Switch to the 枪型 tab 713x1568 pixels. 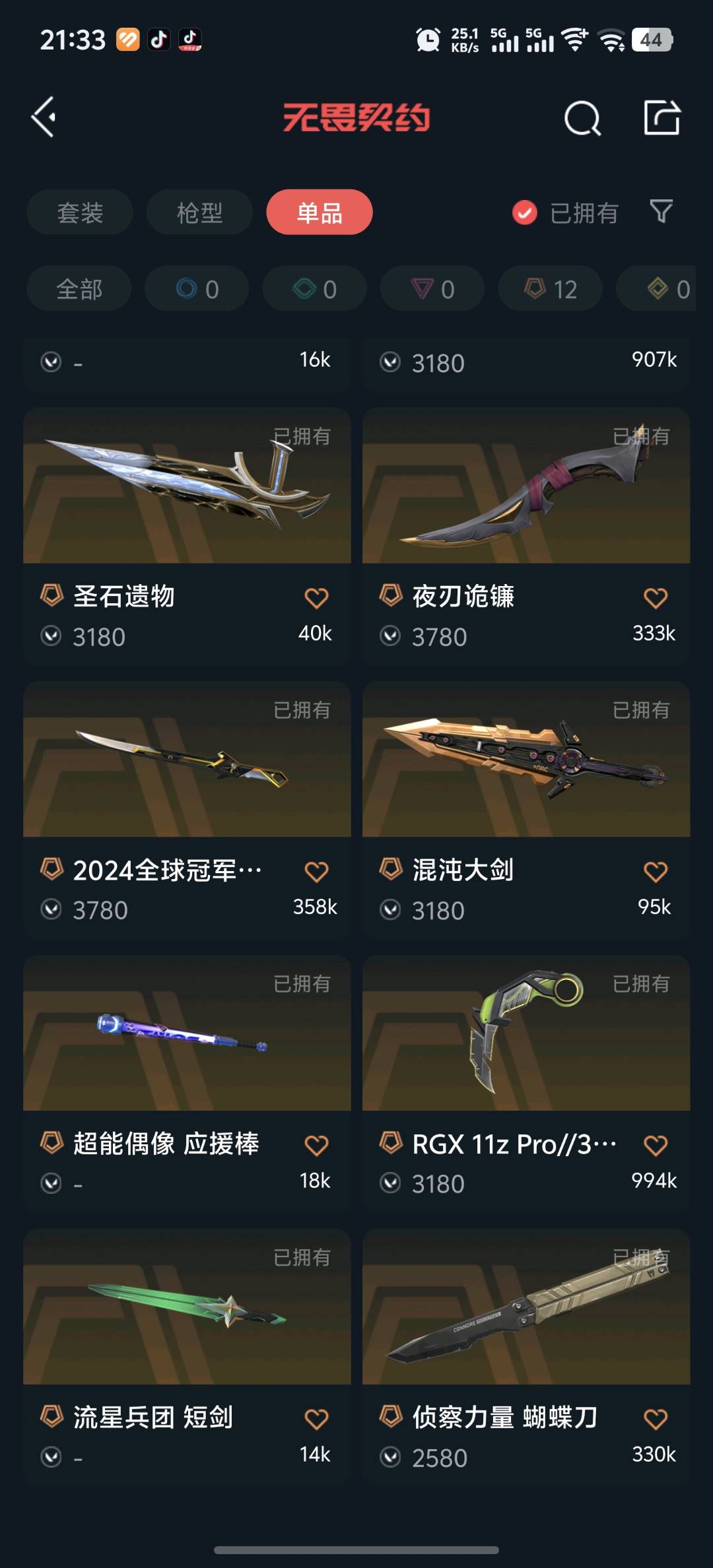(199, 212)
